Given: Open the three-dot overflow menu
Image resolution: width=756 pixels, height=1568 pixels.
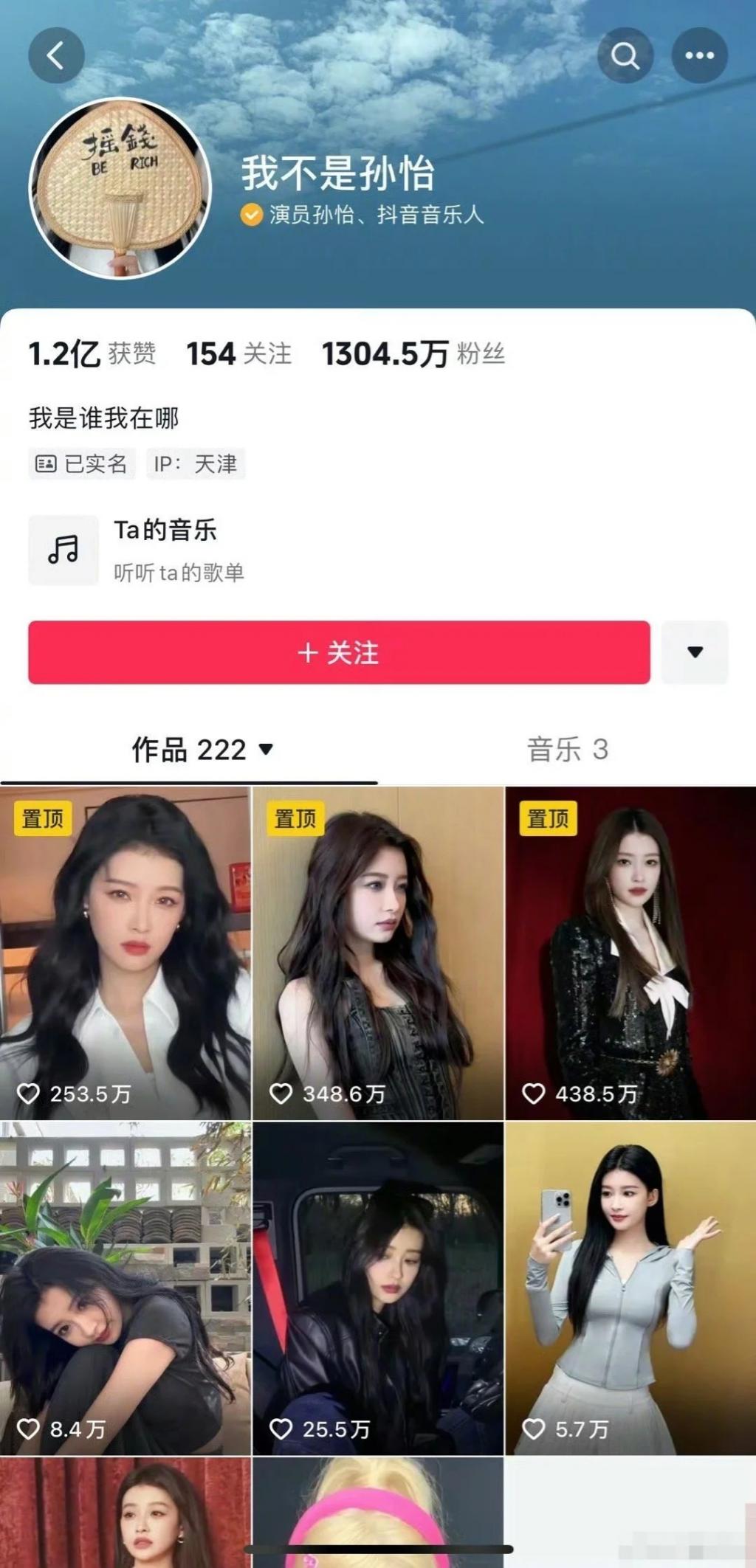Looking at the screenshot, I should click(x=699, y=55).
